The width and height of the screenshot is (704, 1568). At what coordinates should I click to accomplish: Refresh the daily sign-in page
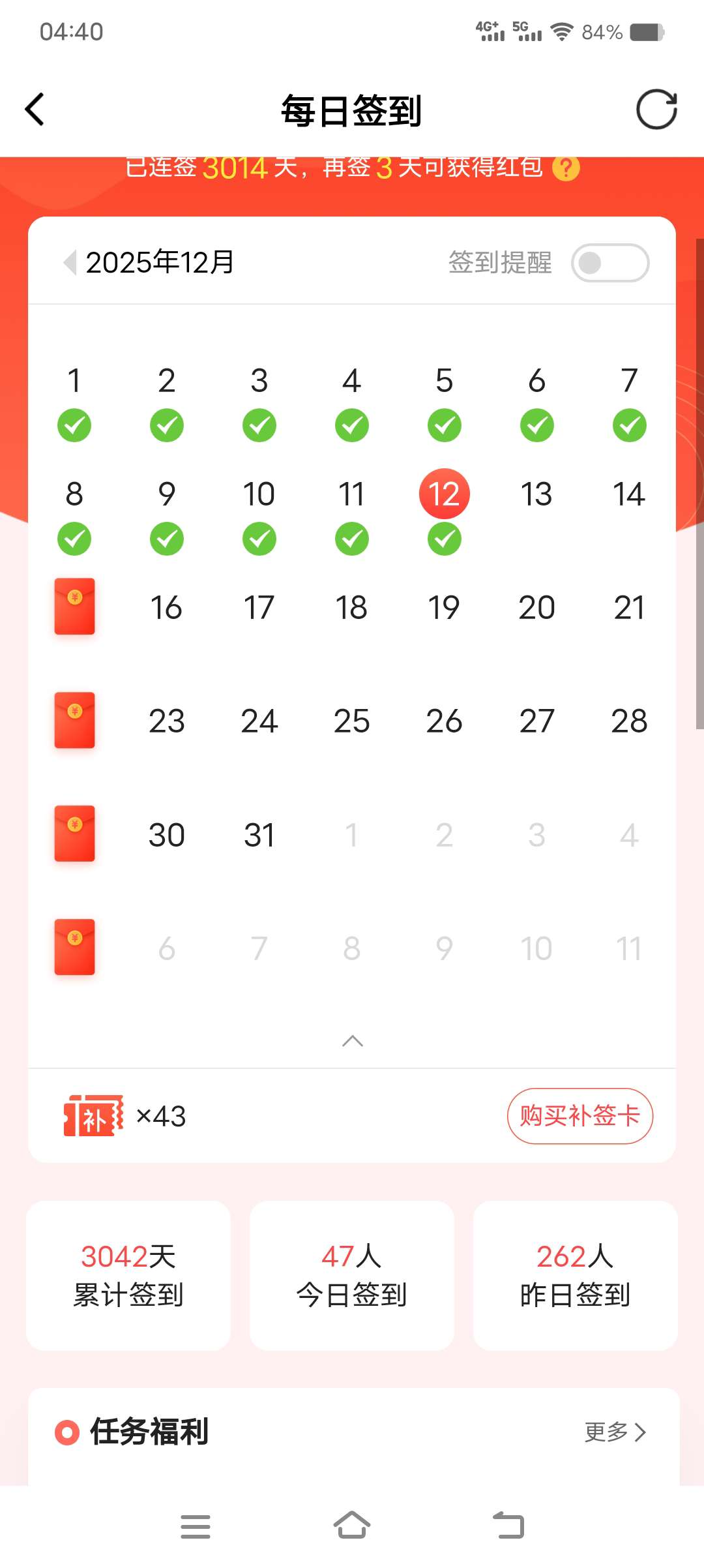tap(656, 110)
